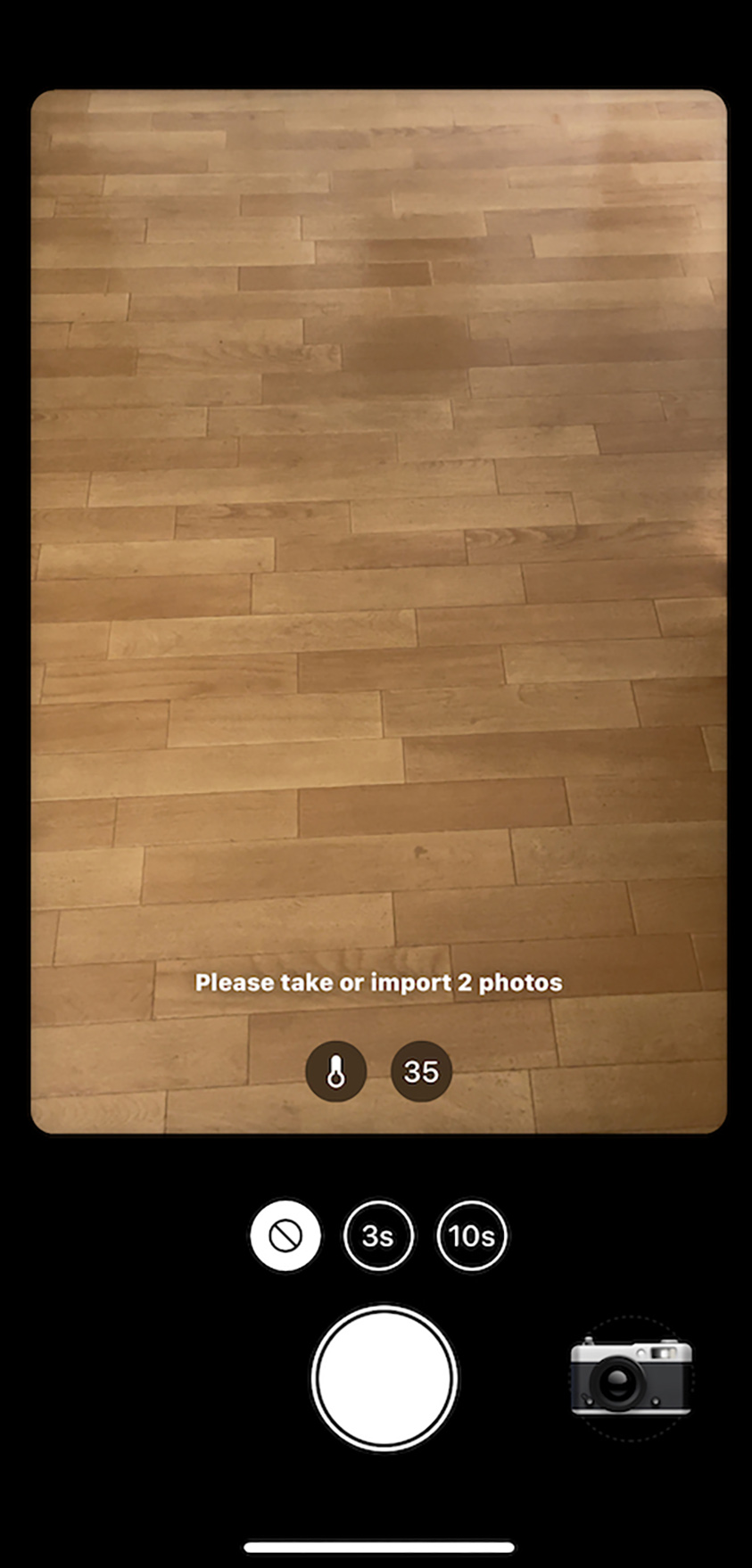Select the 3s self-timer option
Viewport: 752px width, 1568px height.
[x=378, y=1236]
